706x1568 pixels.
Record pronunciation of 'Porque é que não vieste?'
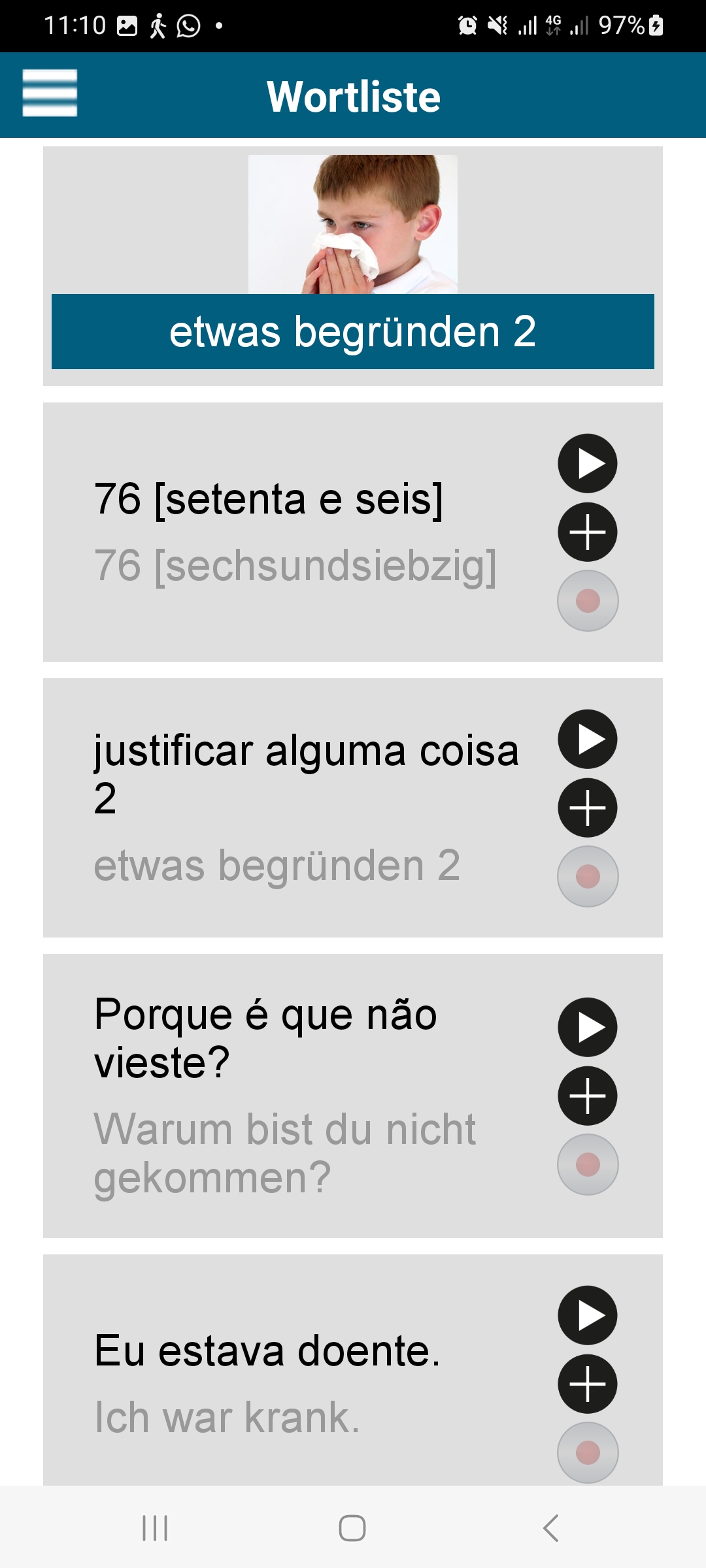tap(588, 1164)
